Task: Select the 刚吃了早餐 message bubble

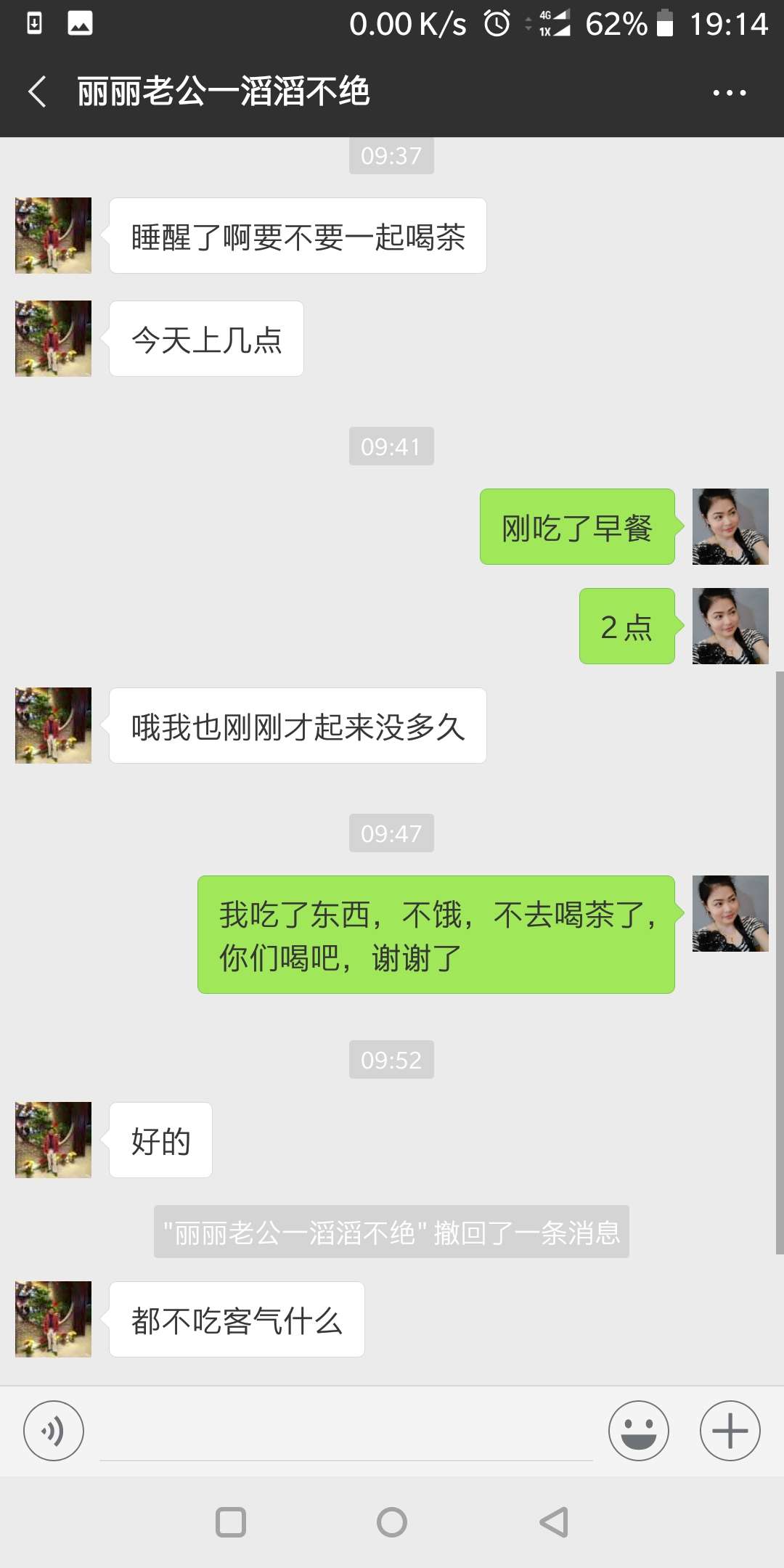Action: coord(577,528)
